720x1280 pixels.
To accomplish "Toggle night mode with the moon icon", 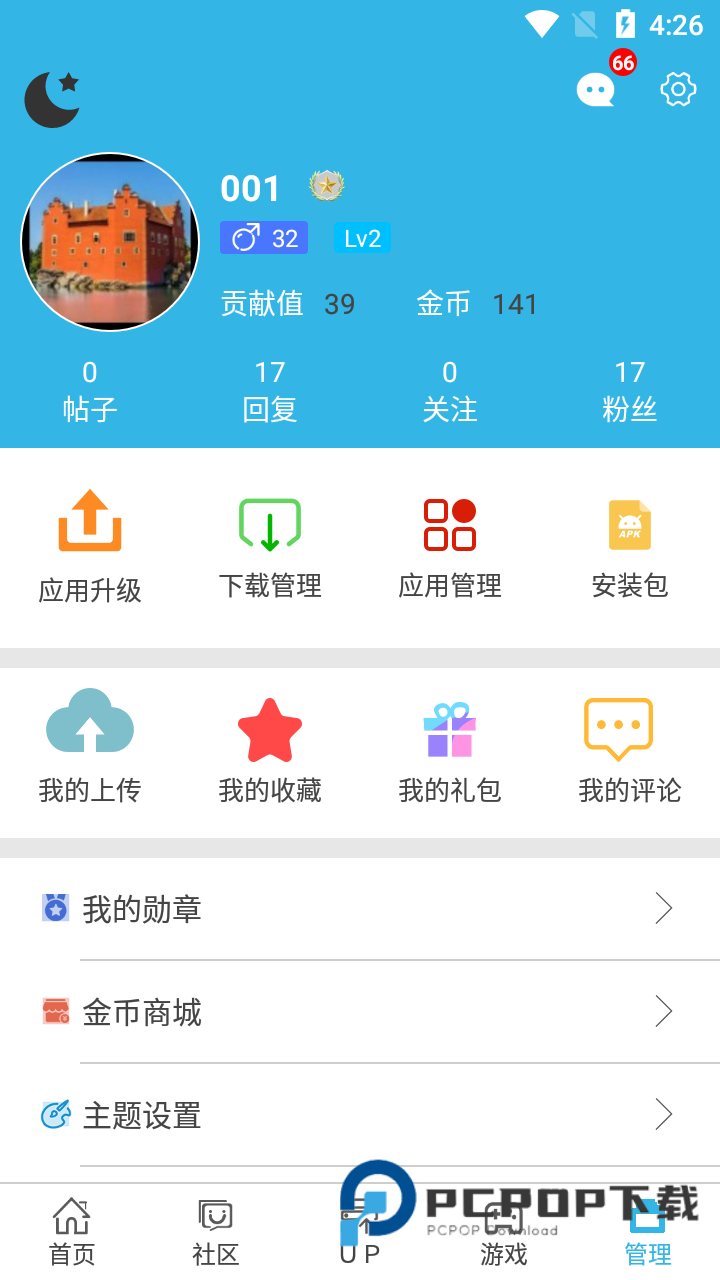I will point(52,97).
